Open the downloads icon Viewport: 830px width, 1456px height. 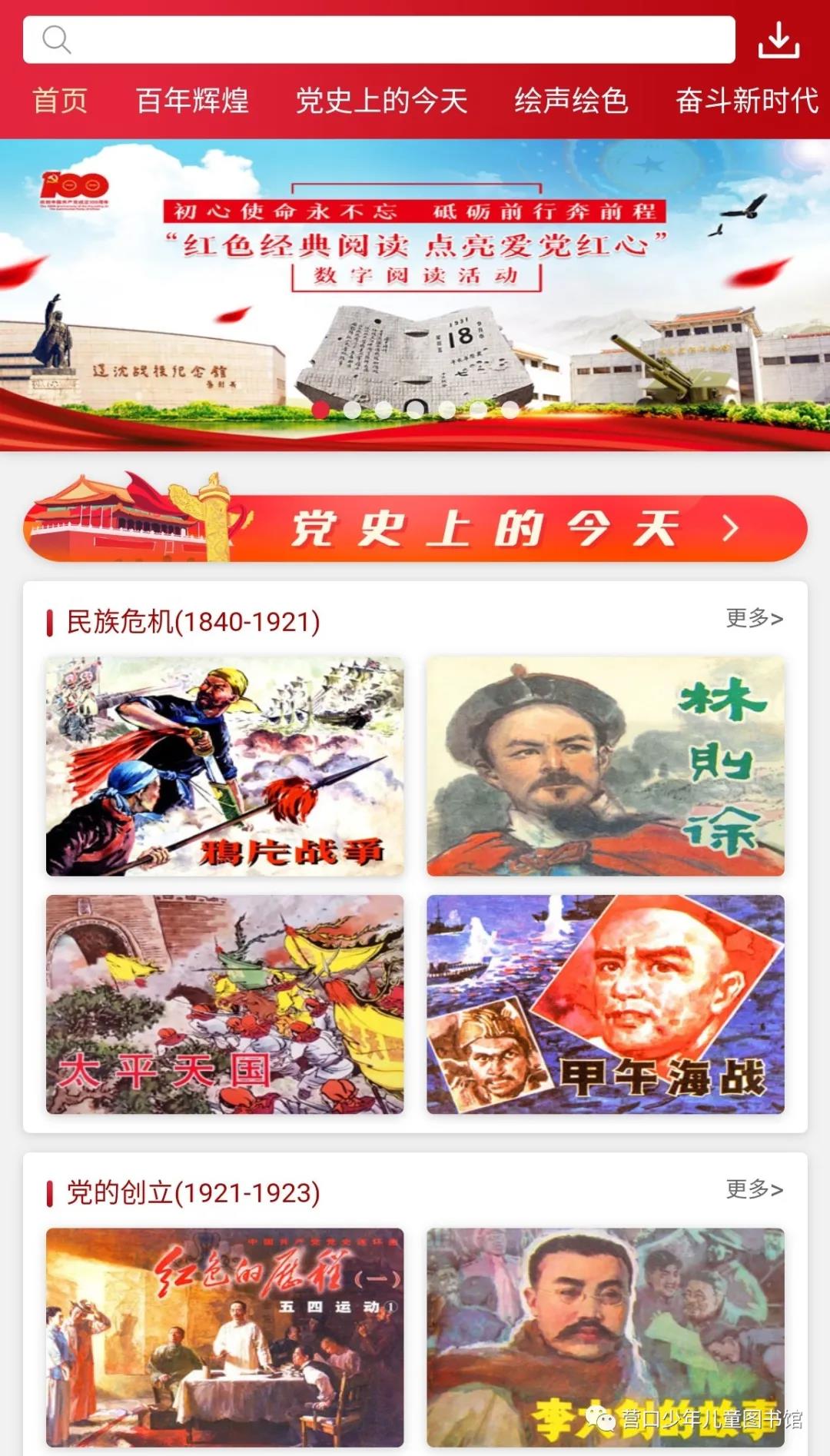pyautogui.click(x=779, y=40)
